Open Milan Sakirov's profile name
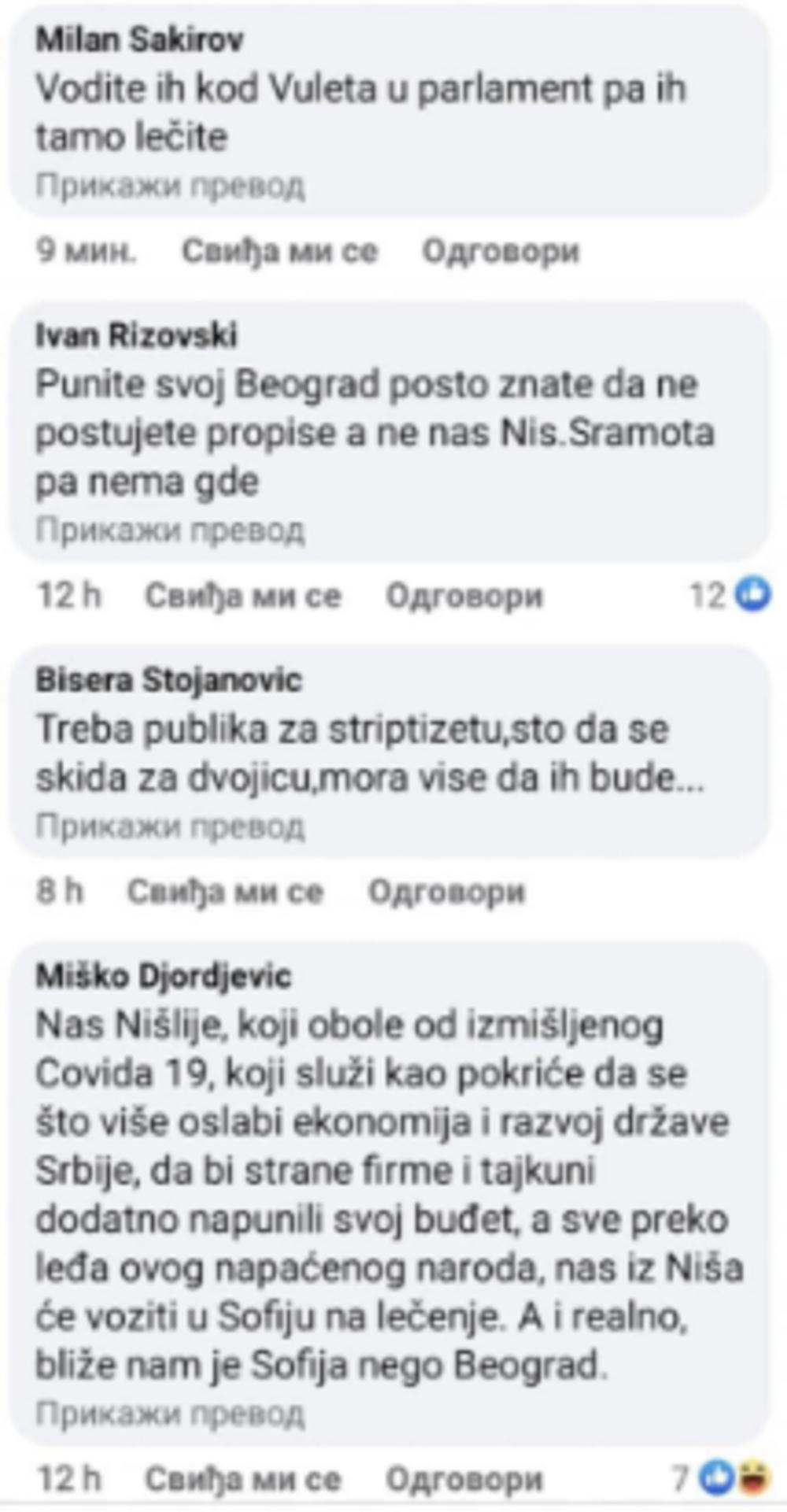This screenshot has height=1512, width=787. 139,39
